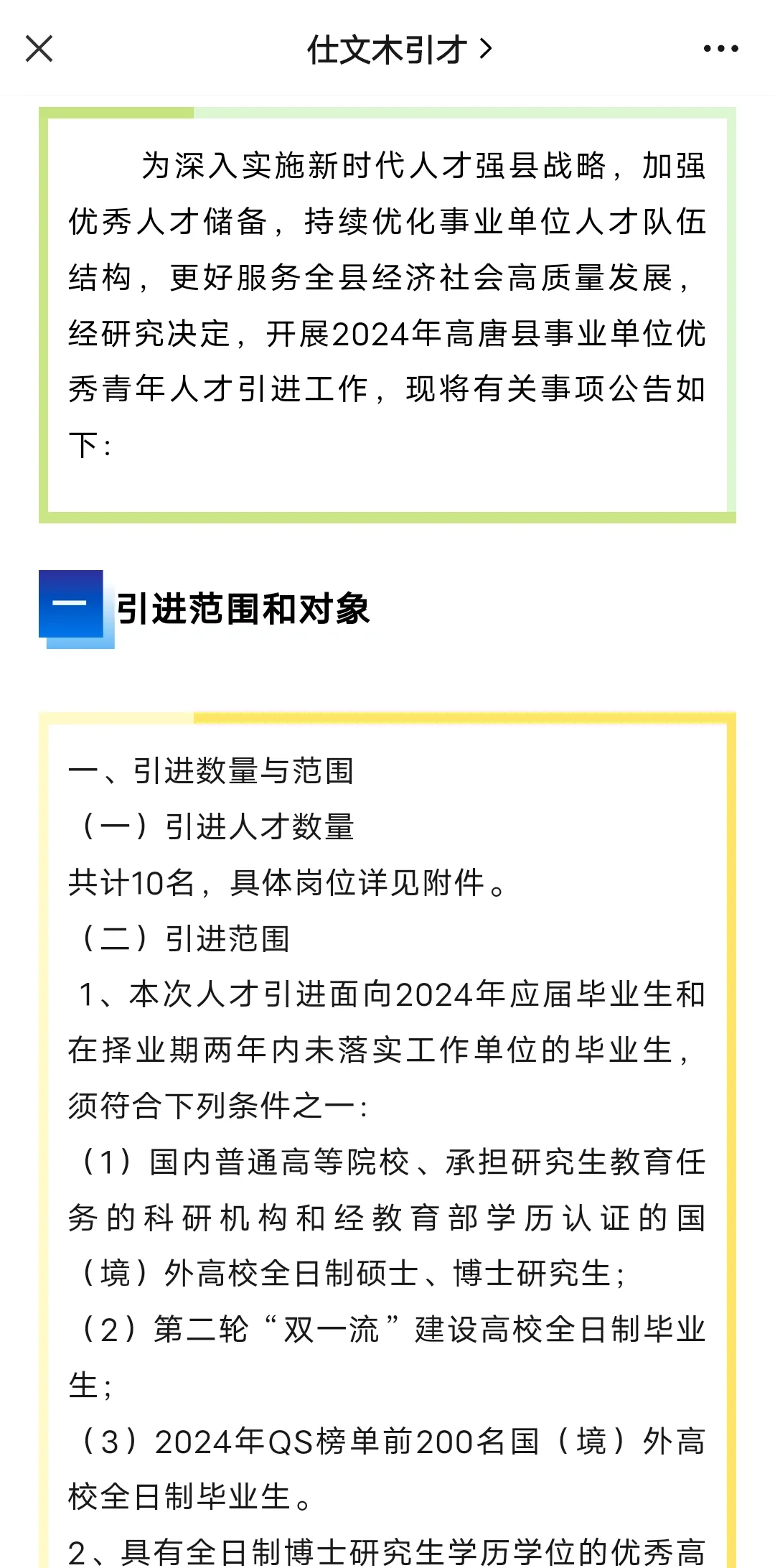Open the three-dot more options menu
Image resolution: width=775 pixels, height=1568 pixels.
point(720,49)
